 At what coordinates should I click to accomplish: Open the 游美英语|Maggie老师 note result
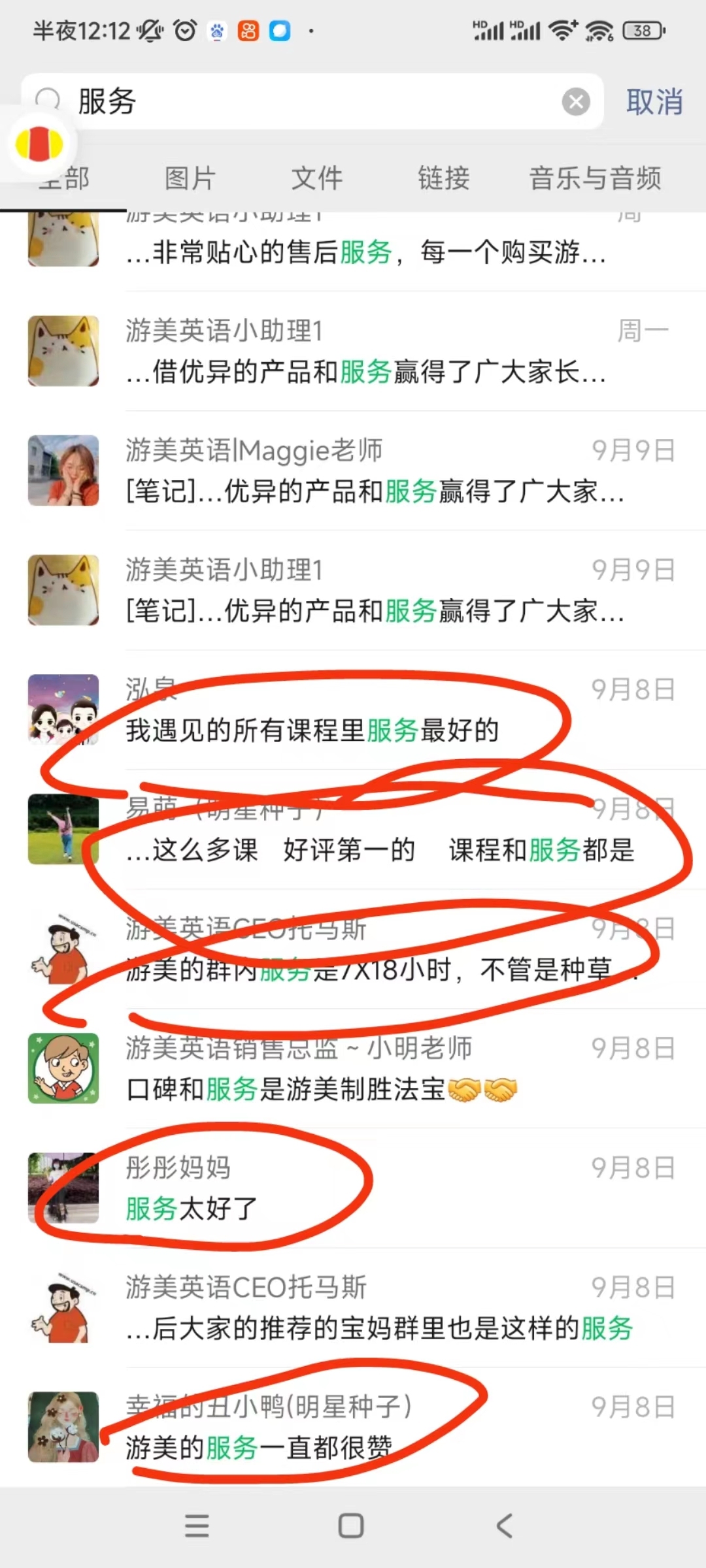366,472
